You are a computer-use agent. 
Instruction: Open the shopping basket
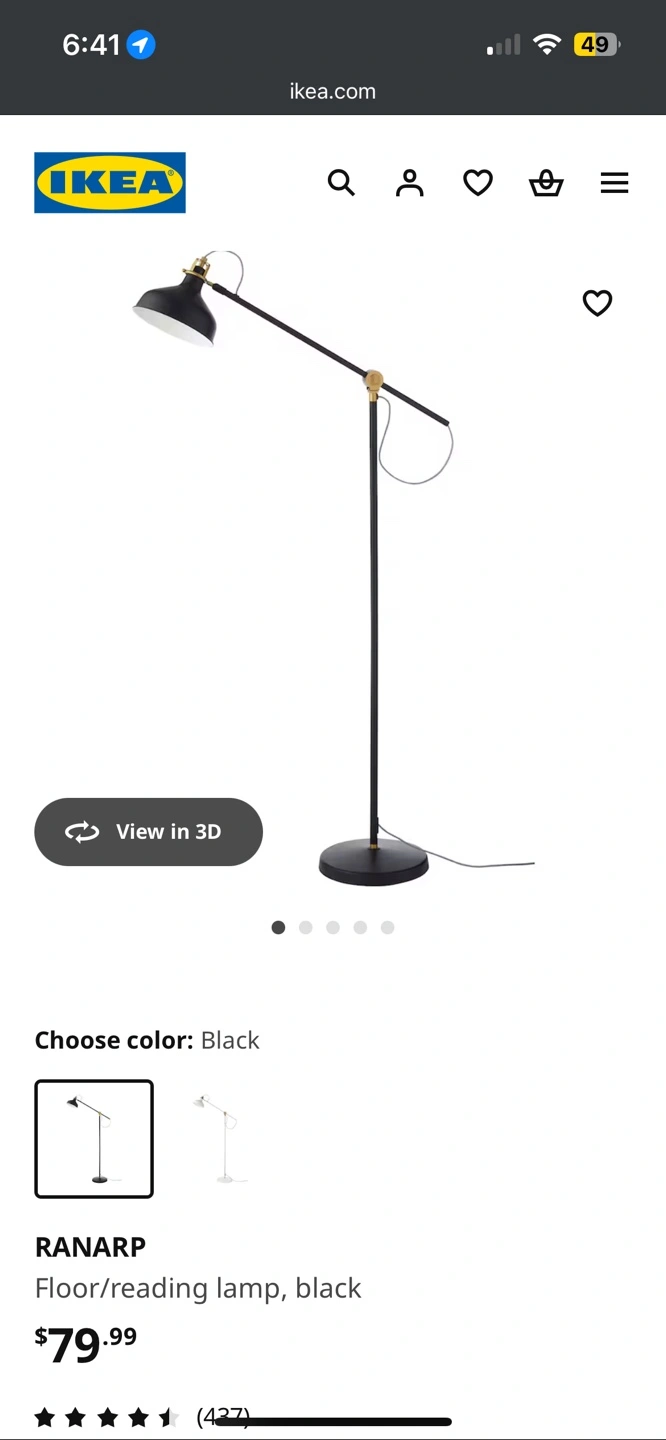tap(546, 183)
